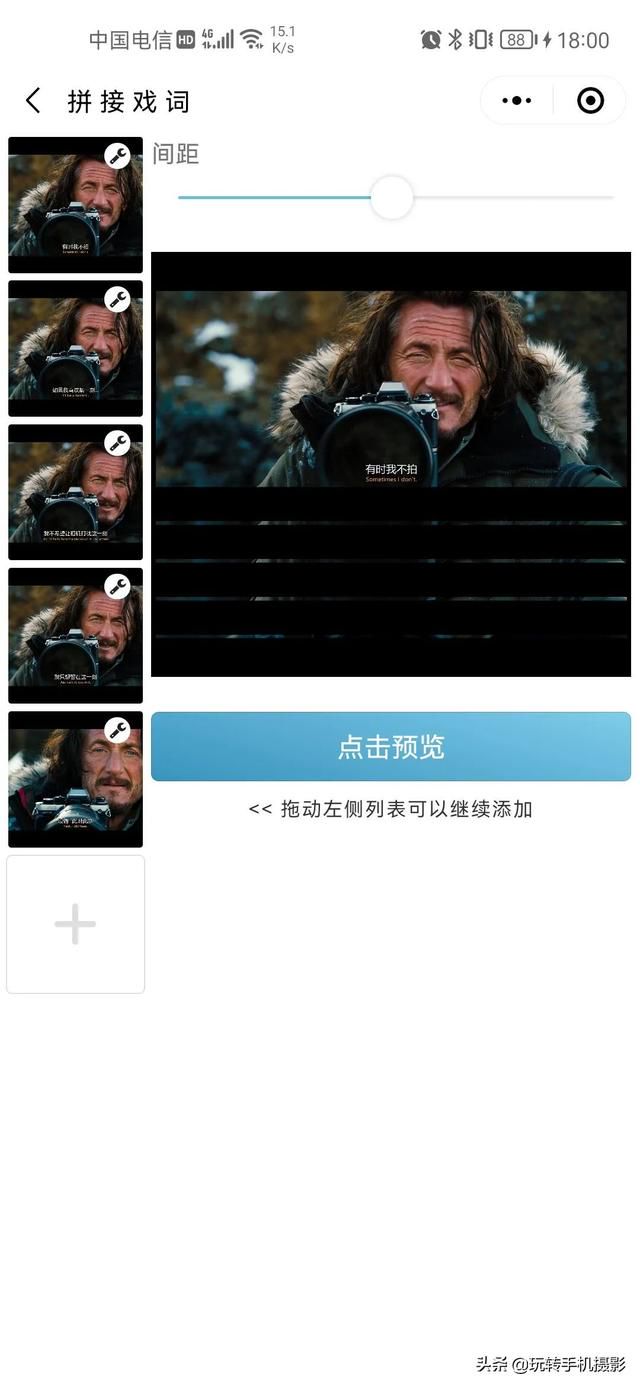
Task: Adjust the fifth thumbnail via its wrench icon
Action: [118, 730]
